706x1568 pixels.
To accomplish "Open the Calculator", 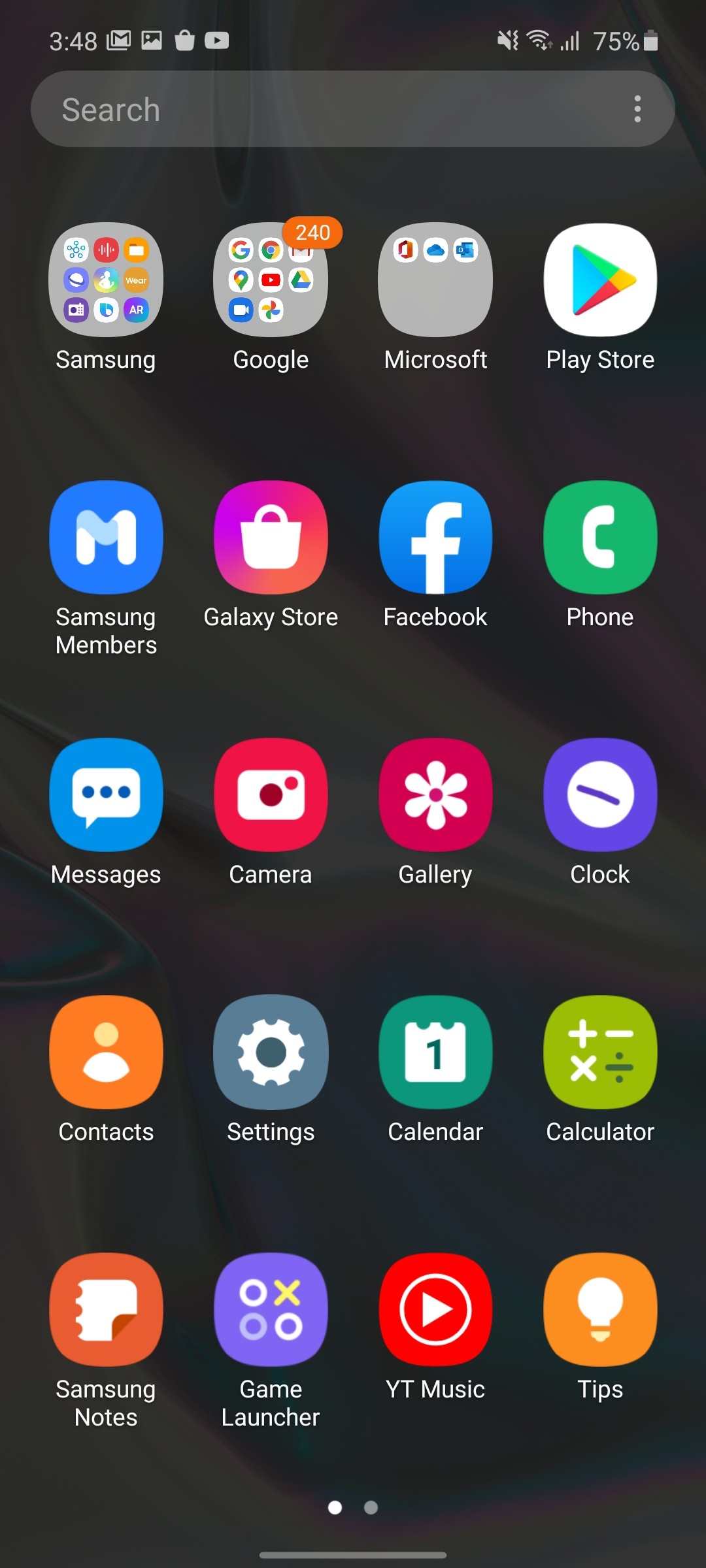I will point(600,1052).
